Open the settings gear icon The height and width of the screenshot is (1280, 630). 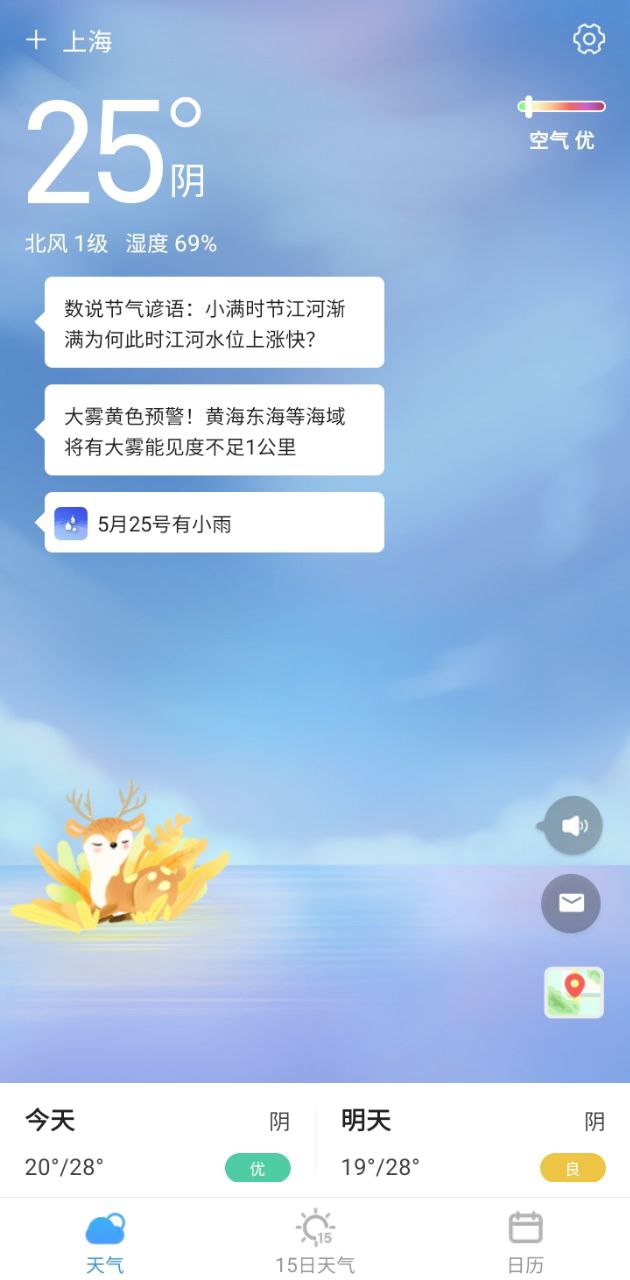tap(589, 39)
